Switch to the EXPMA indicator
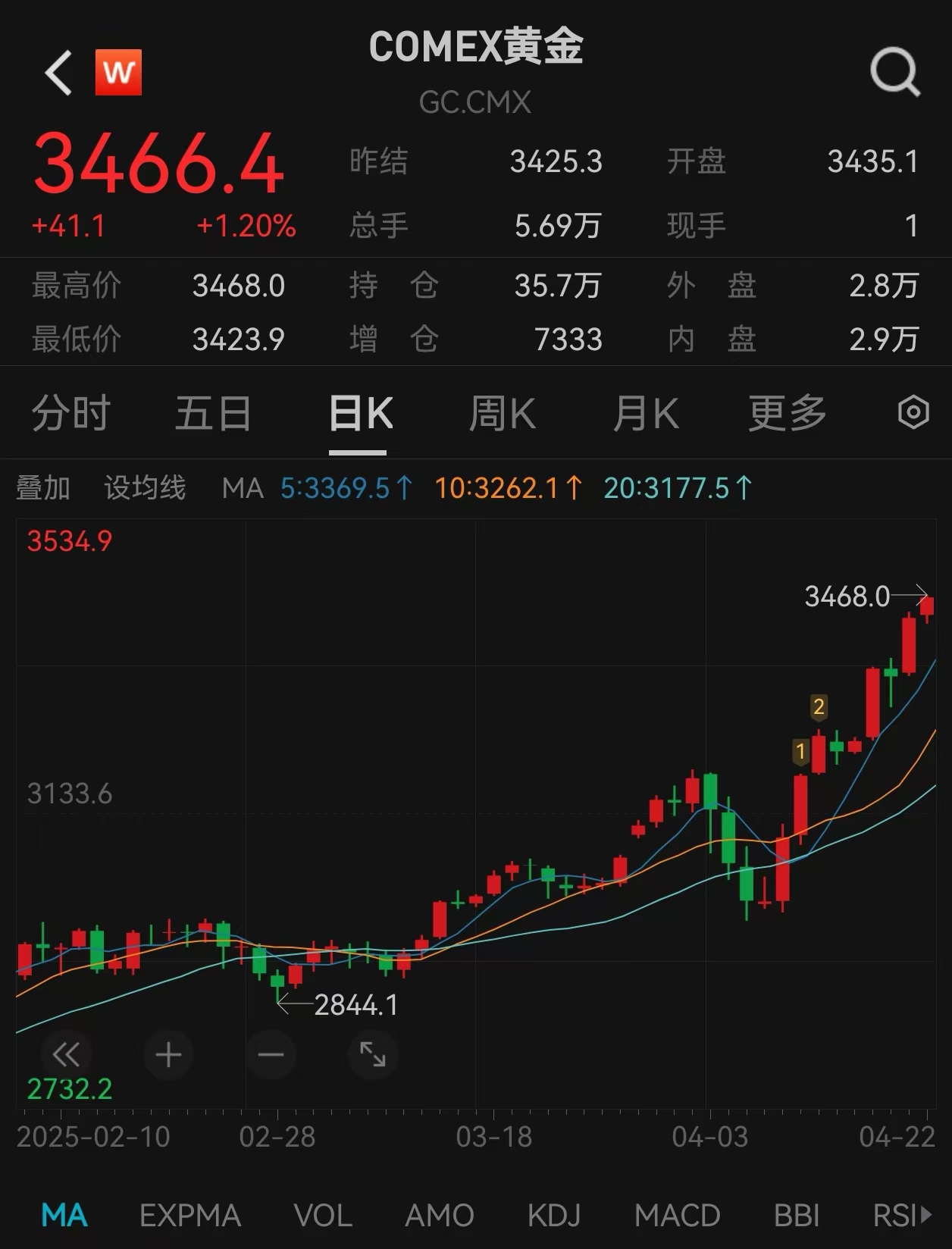 pyautogui.click(x=190, y=1216)
